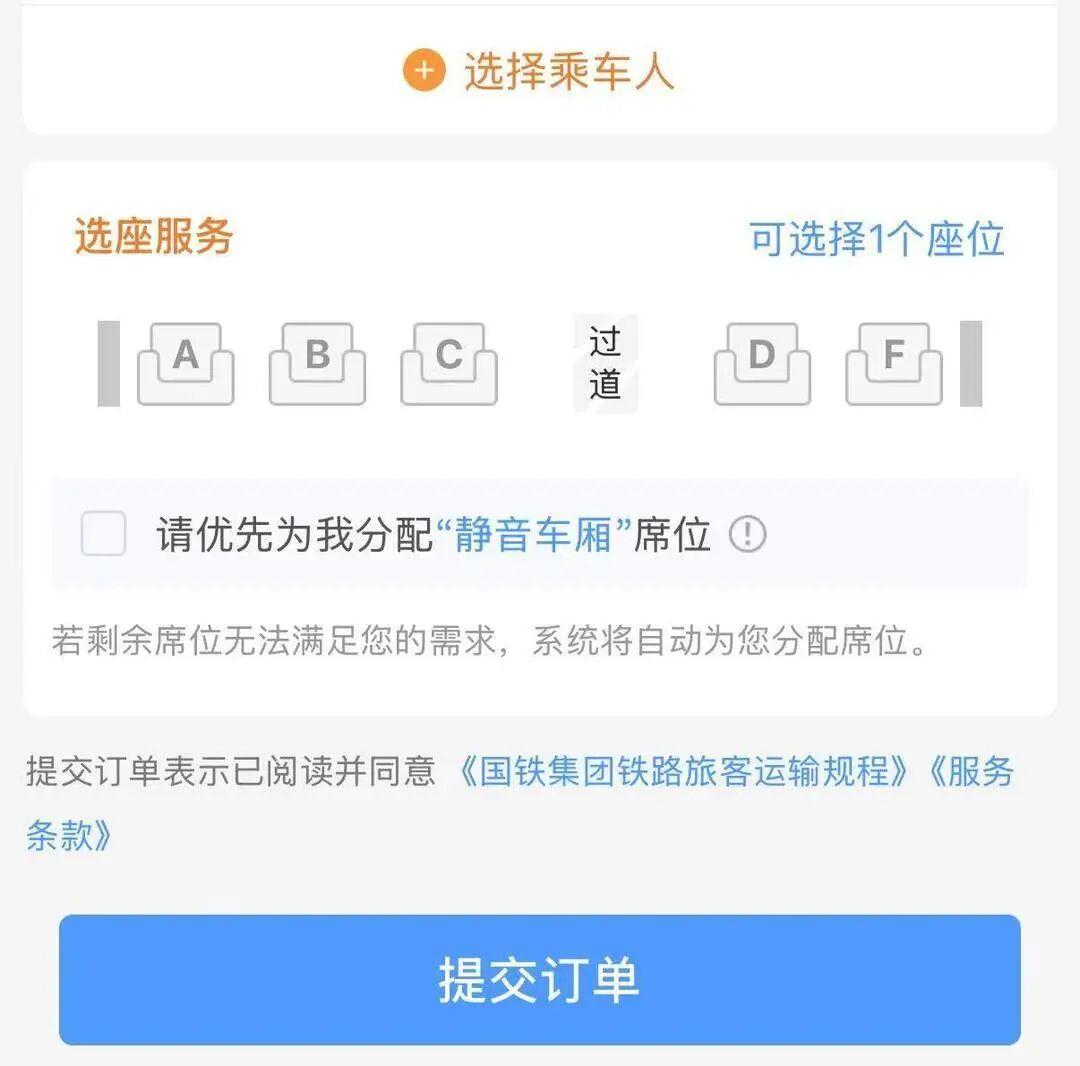Choose seat B
This screenshot has width=1080, height=1066.
317,363
